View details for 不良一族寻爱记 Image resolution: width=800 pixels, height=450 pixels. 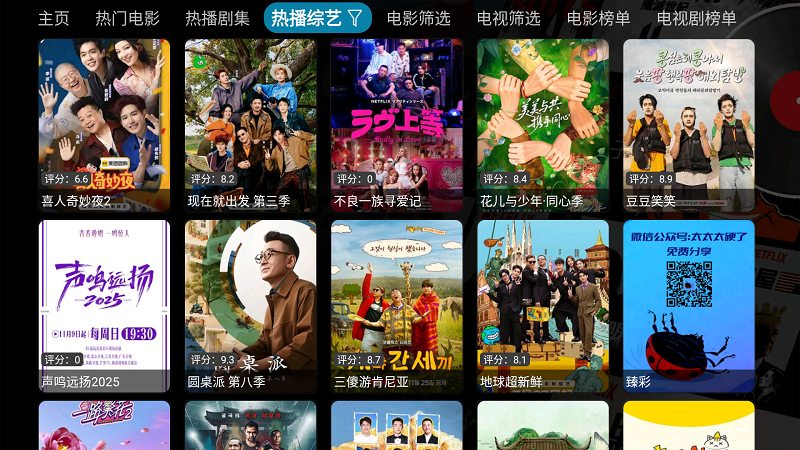[x=396, y=125]
